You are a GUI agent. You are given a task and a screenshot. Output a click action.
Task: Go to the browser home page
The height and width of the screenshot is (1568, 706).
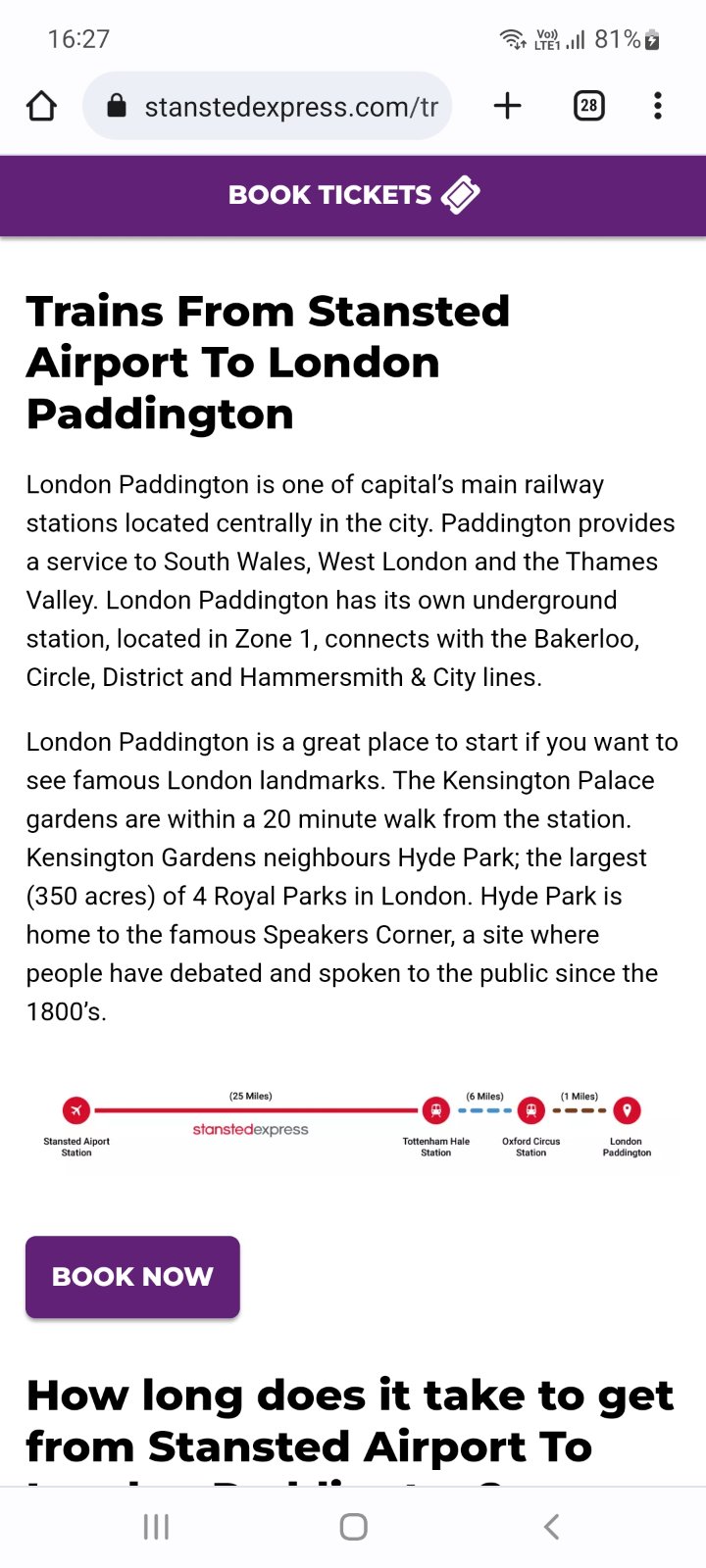(x=41, y=106)
